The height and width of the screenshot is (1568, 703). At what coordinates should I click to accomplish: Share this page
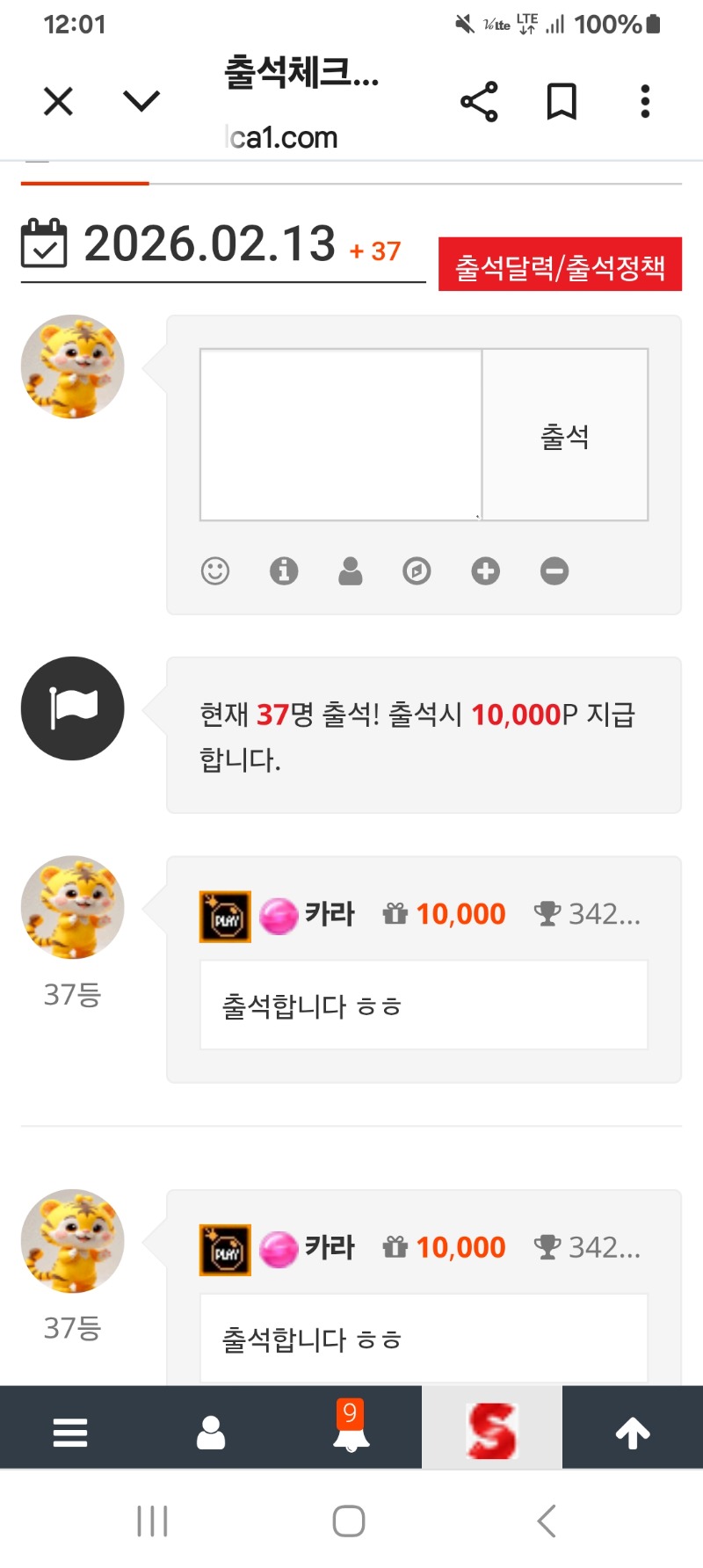[x=479, y=102]
